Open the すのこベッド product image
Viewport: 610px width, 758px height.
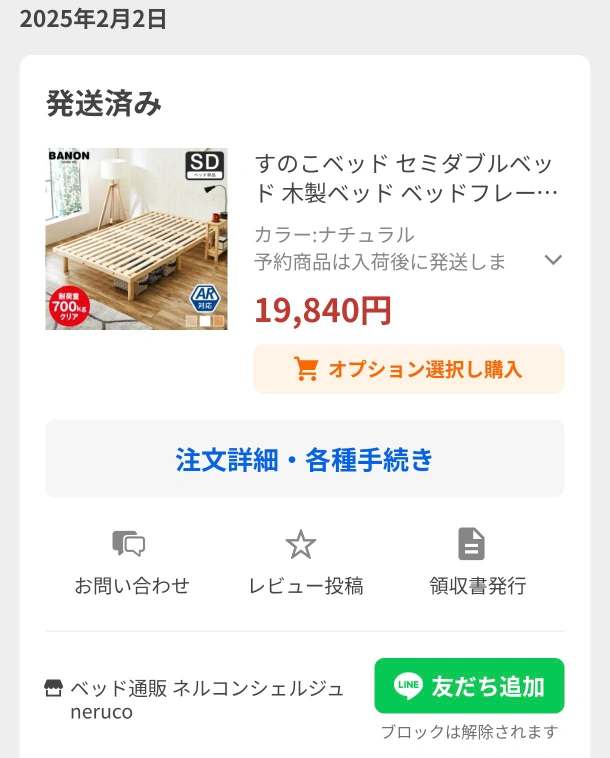click(x=136, y=239)
